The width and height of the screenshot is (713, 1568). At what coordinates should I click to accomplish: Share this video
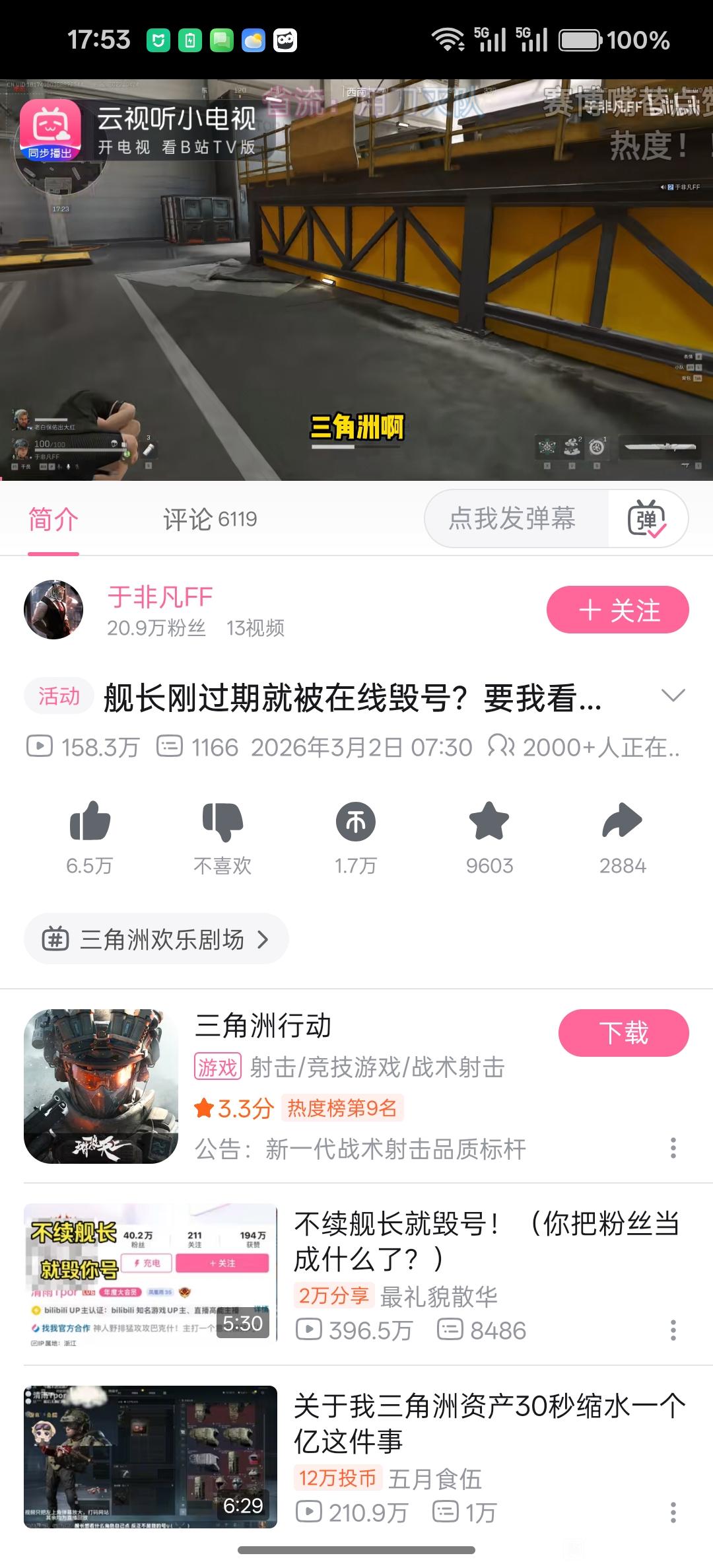coord(623,821)
